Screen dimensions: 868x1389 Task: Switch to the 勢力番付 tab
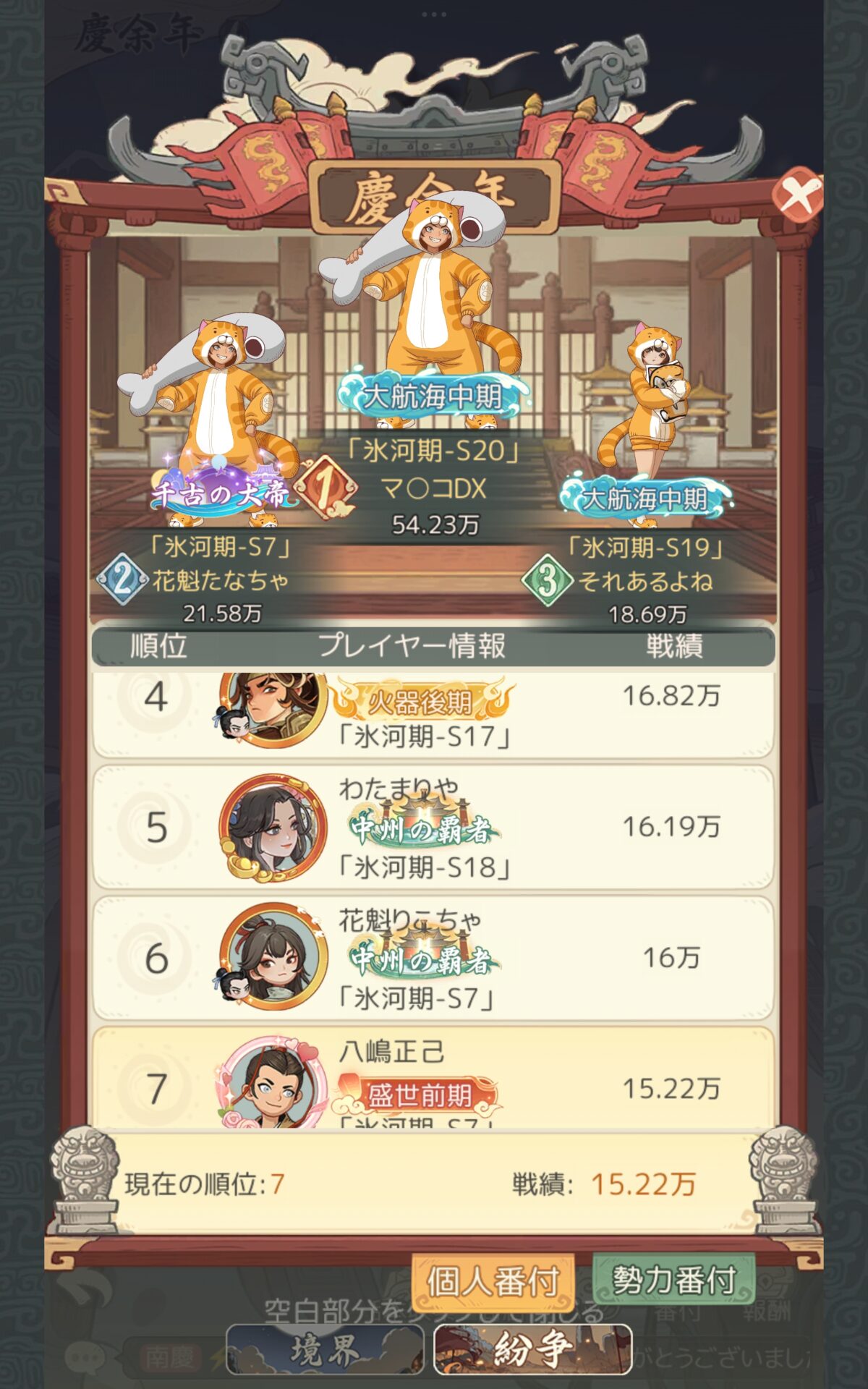coord(673,1280)
